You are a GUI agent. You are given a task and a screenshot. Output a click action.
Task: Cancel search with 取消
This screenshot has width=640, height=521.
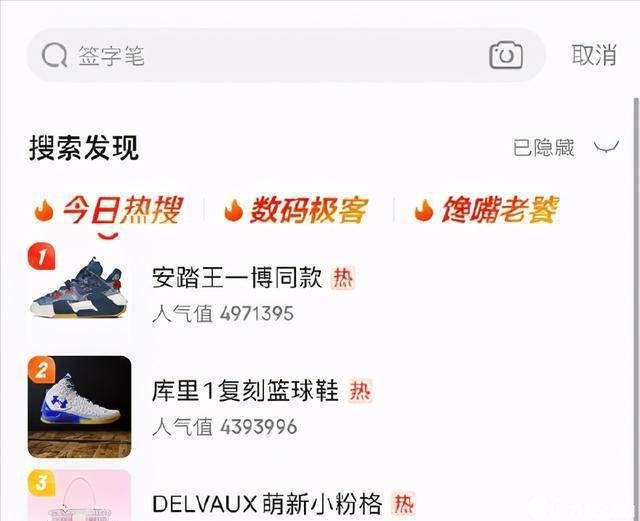point(593,55)
